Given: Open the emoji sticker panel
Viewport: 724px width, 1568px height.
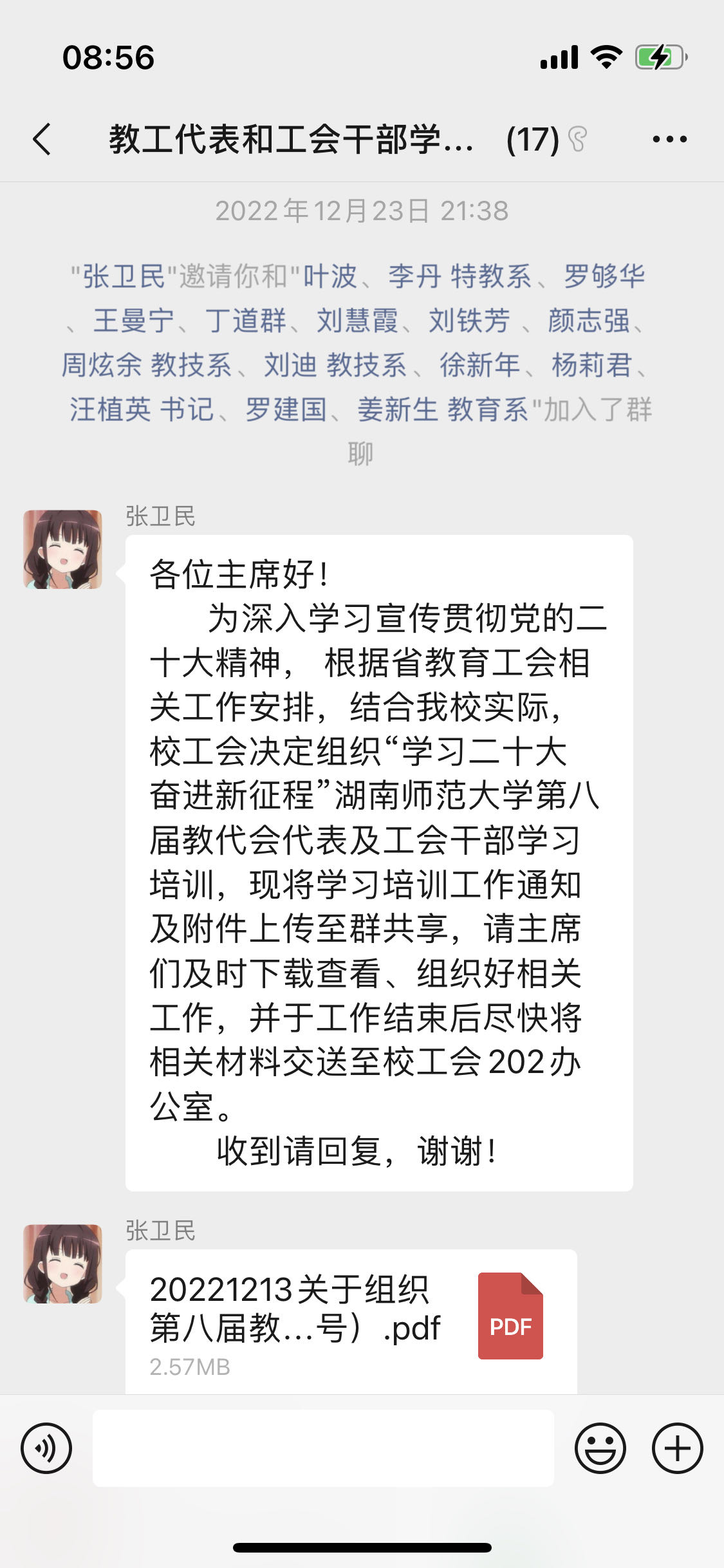Looking at the screenshot, I should 600,1448.
